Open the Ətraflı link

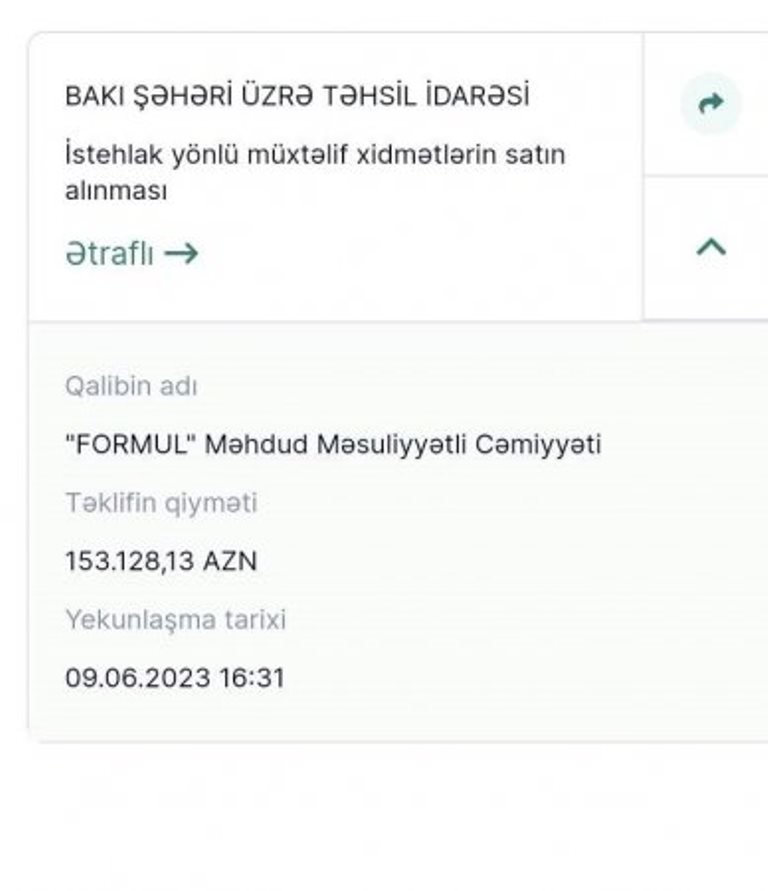coord(131,254)
